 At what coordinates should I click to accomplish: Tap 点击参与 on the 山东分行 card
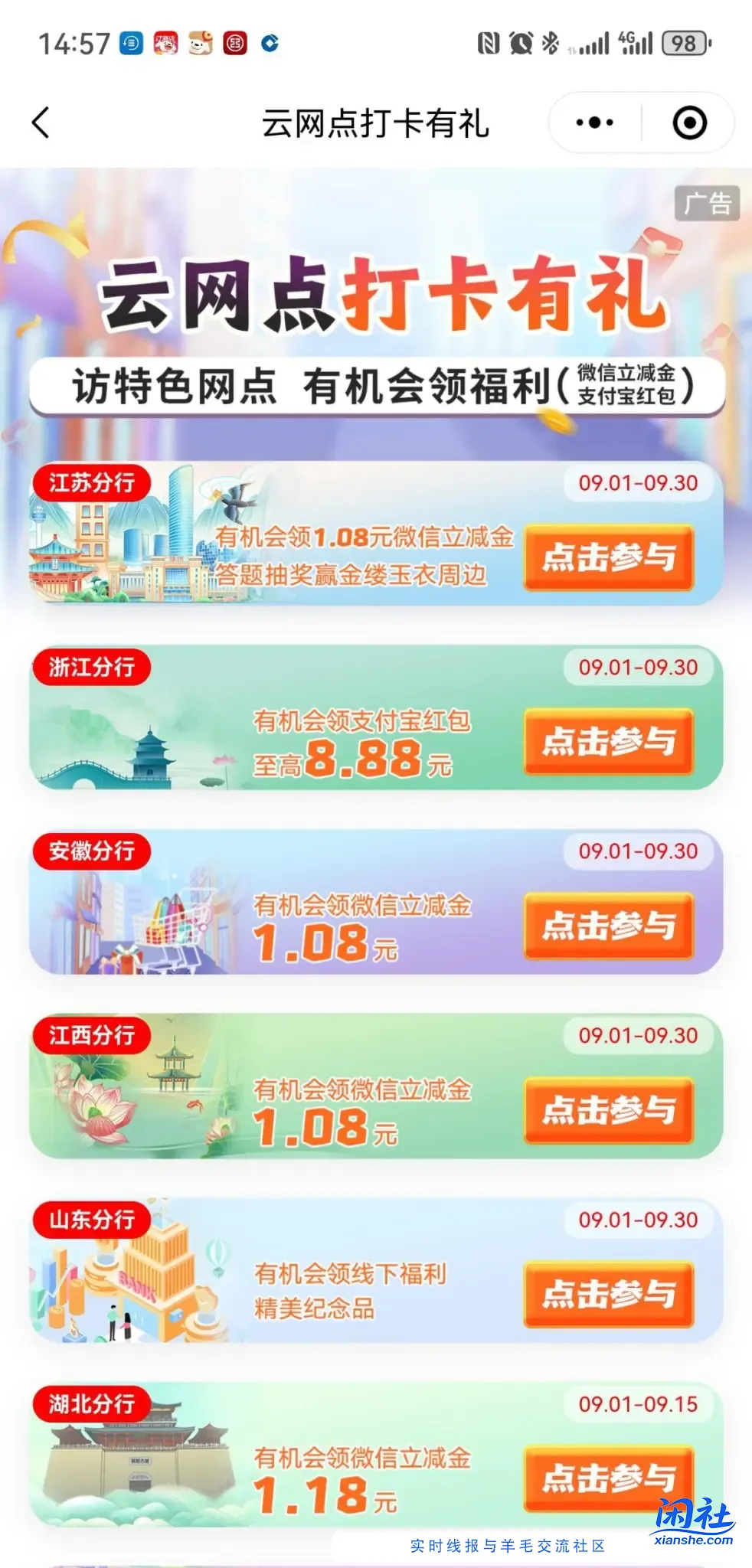(x=609, y=1295)
